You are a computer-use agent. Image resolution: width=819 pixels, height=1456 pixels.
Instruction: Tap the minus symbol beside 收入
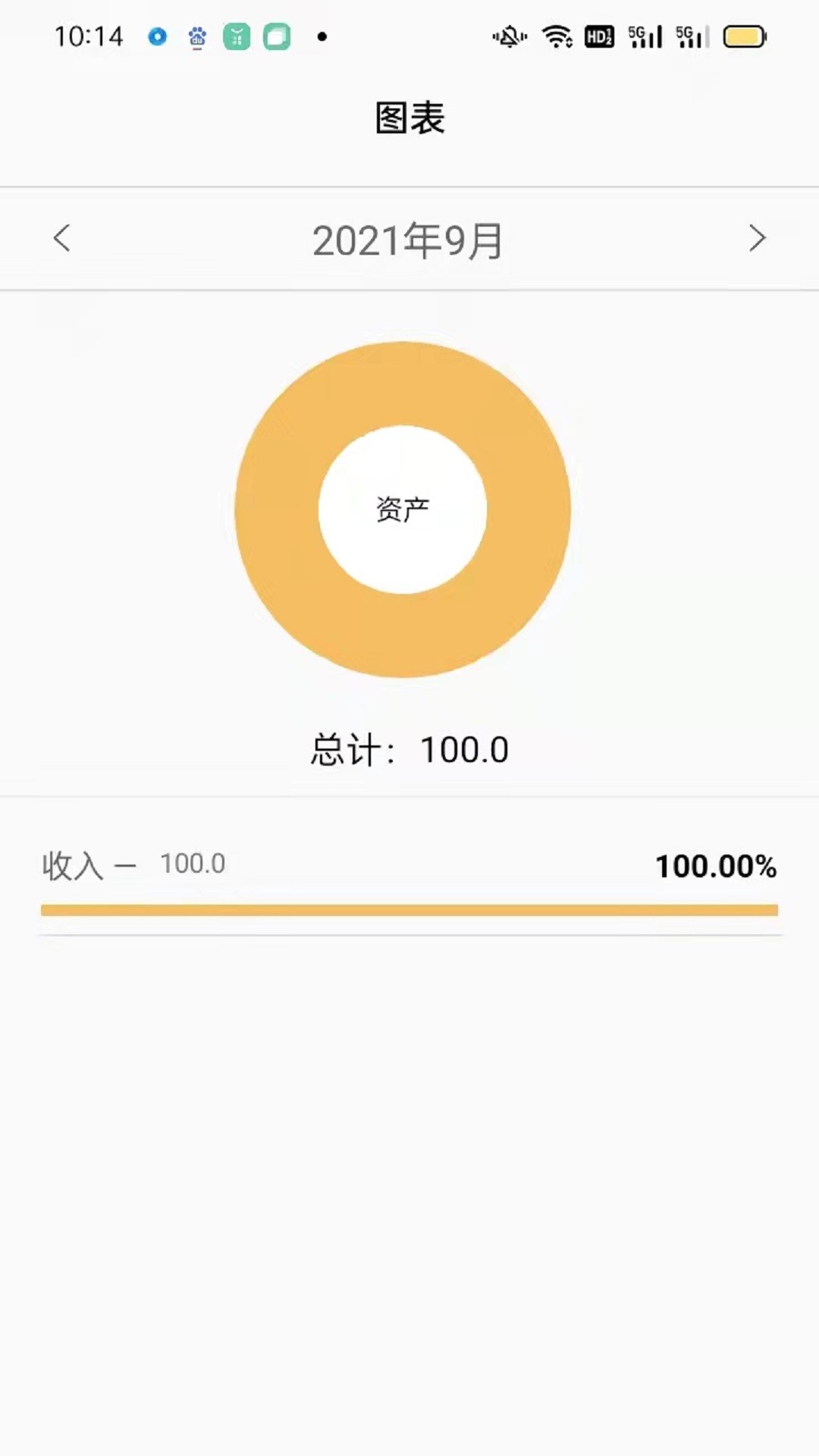coord(126,863)
